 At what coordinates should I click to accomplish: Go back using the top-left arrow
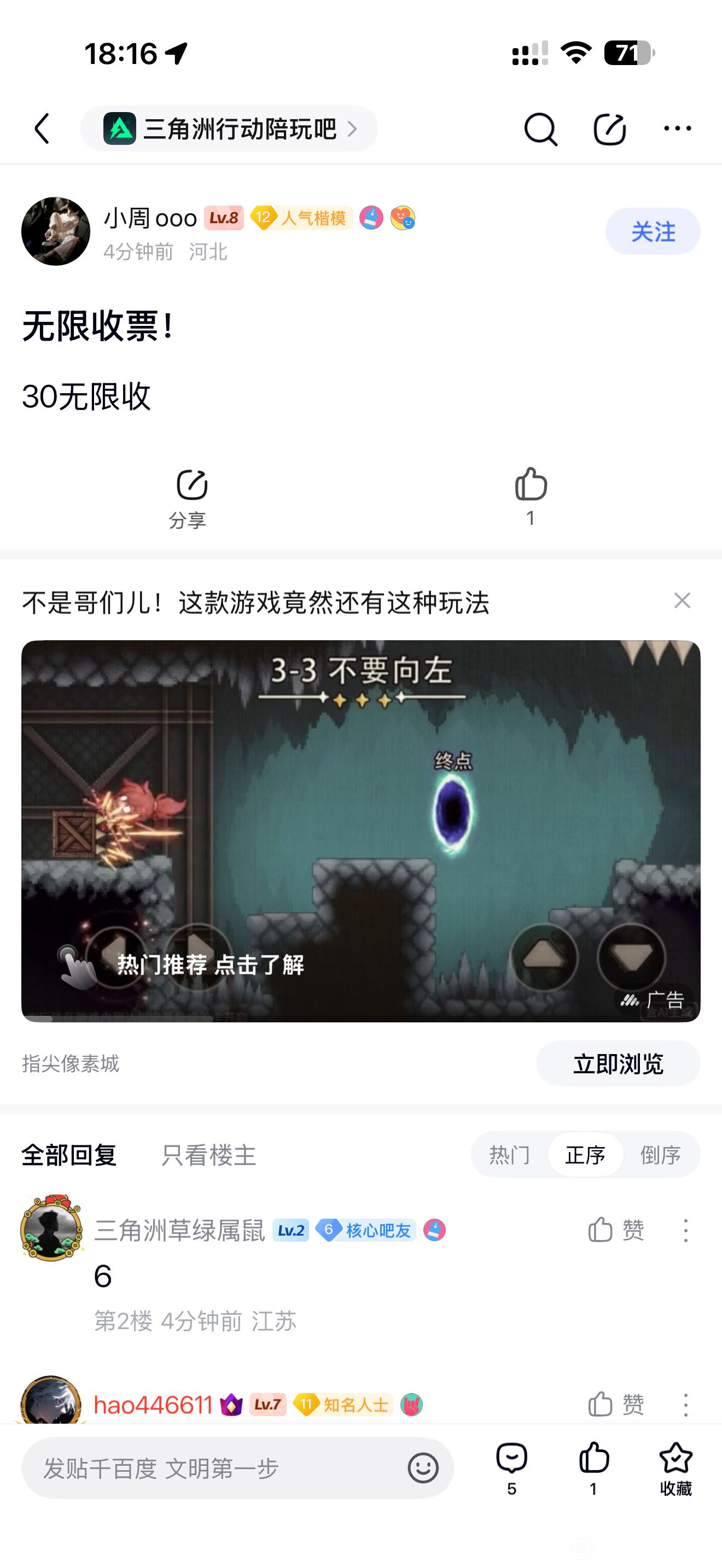tap(42, 128)
